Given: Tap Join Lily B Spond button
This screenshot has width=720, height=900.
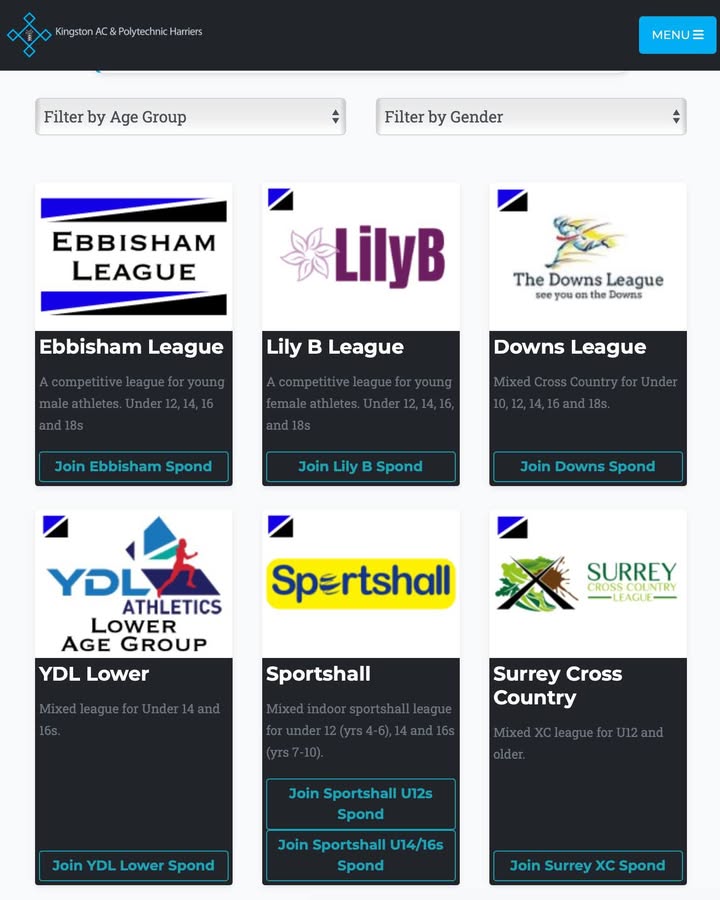Looking at the screenshot, I should 360,466.
